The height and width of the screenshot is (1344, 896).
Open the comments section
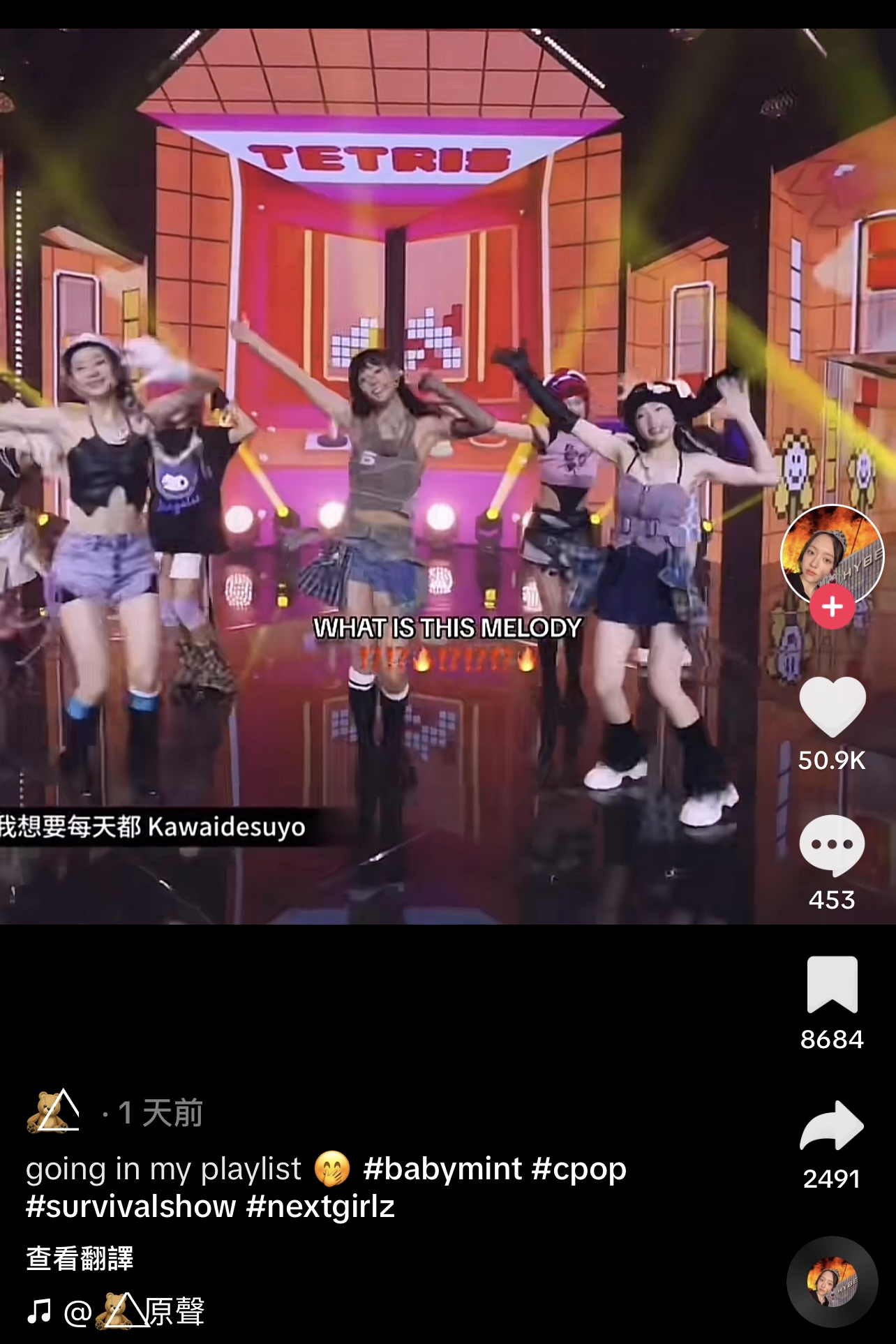[x=832, y=844]
